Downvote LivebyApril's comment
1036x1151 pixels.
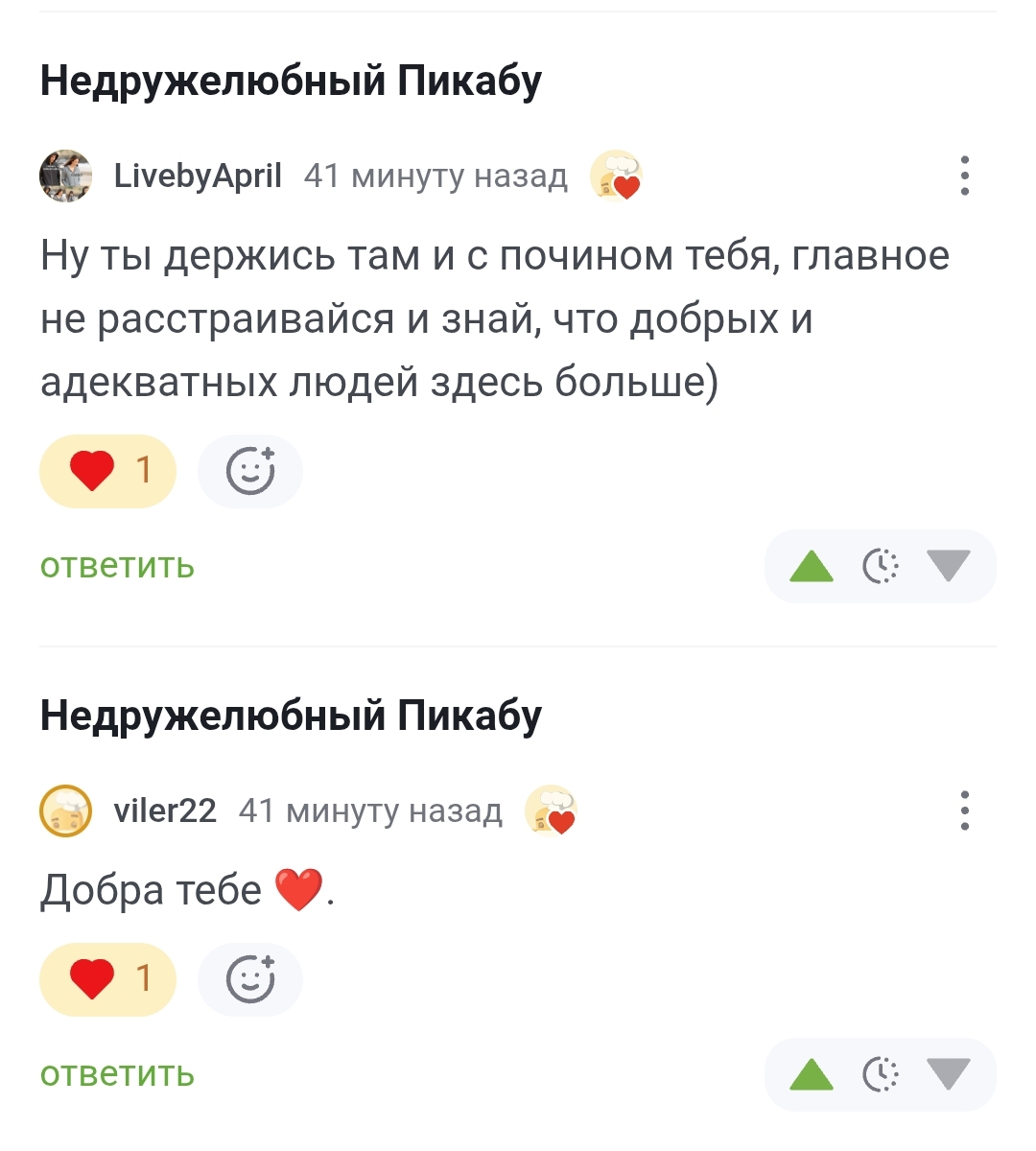click(949, 567)
